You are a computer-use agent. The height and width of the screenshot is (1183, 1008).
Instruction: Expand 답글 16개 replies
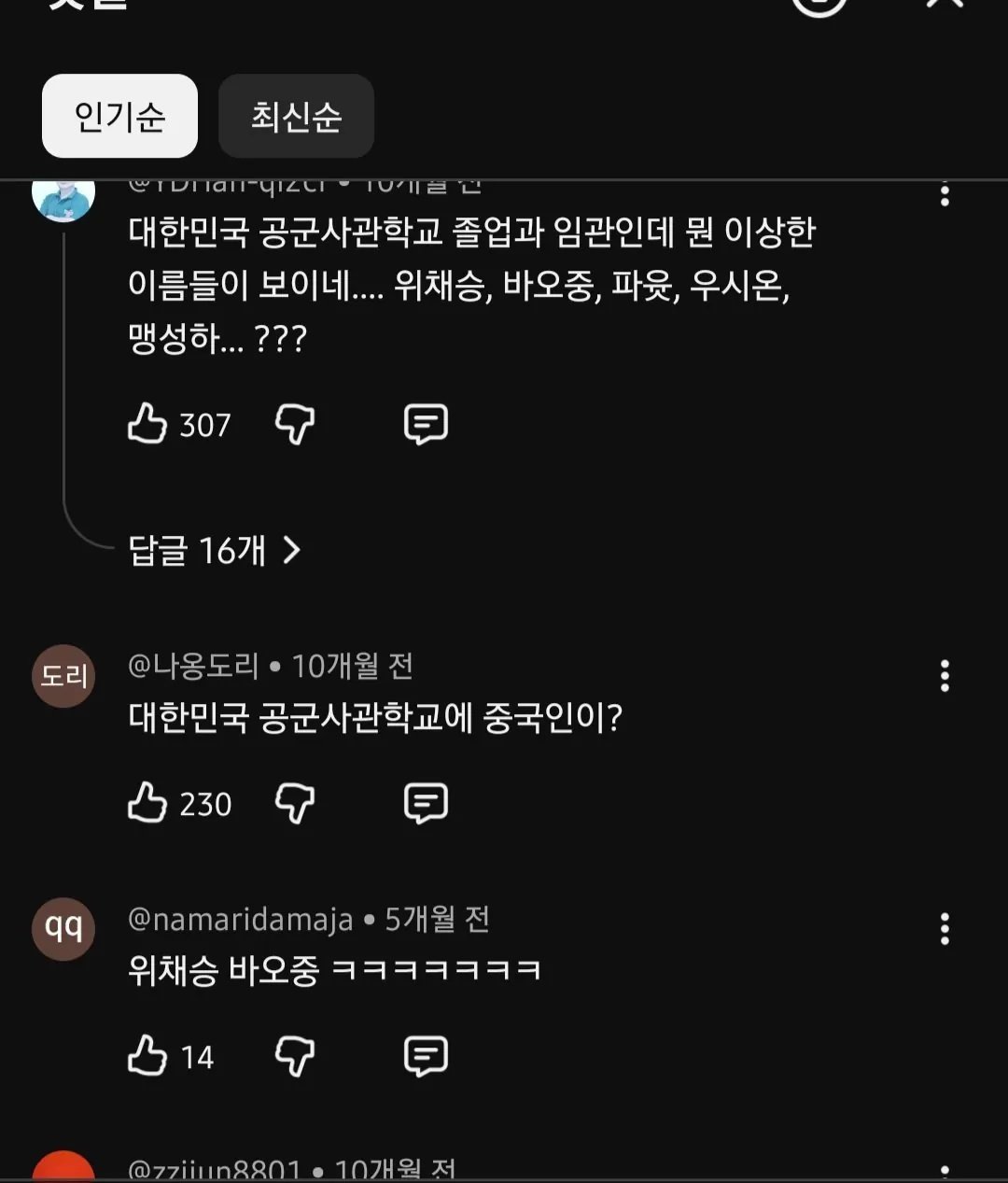[x=215, y=550]
